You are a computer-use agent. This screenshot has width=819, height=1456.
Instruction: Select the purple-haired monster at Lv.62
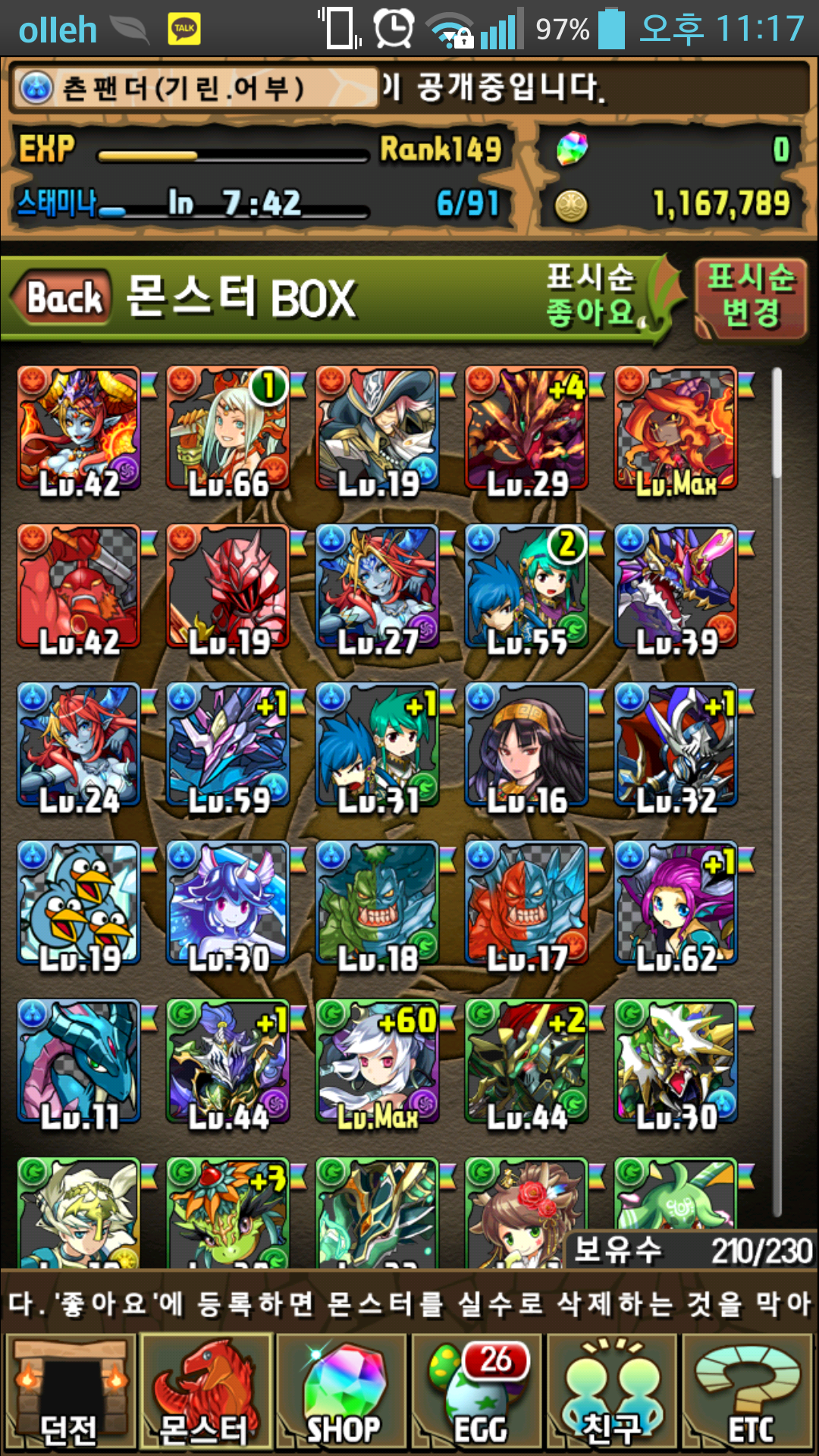coord(675,903)
